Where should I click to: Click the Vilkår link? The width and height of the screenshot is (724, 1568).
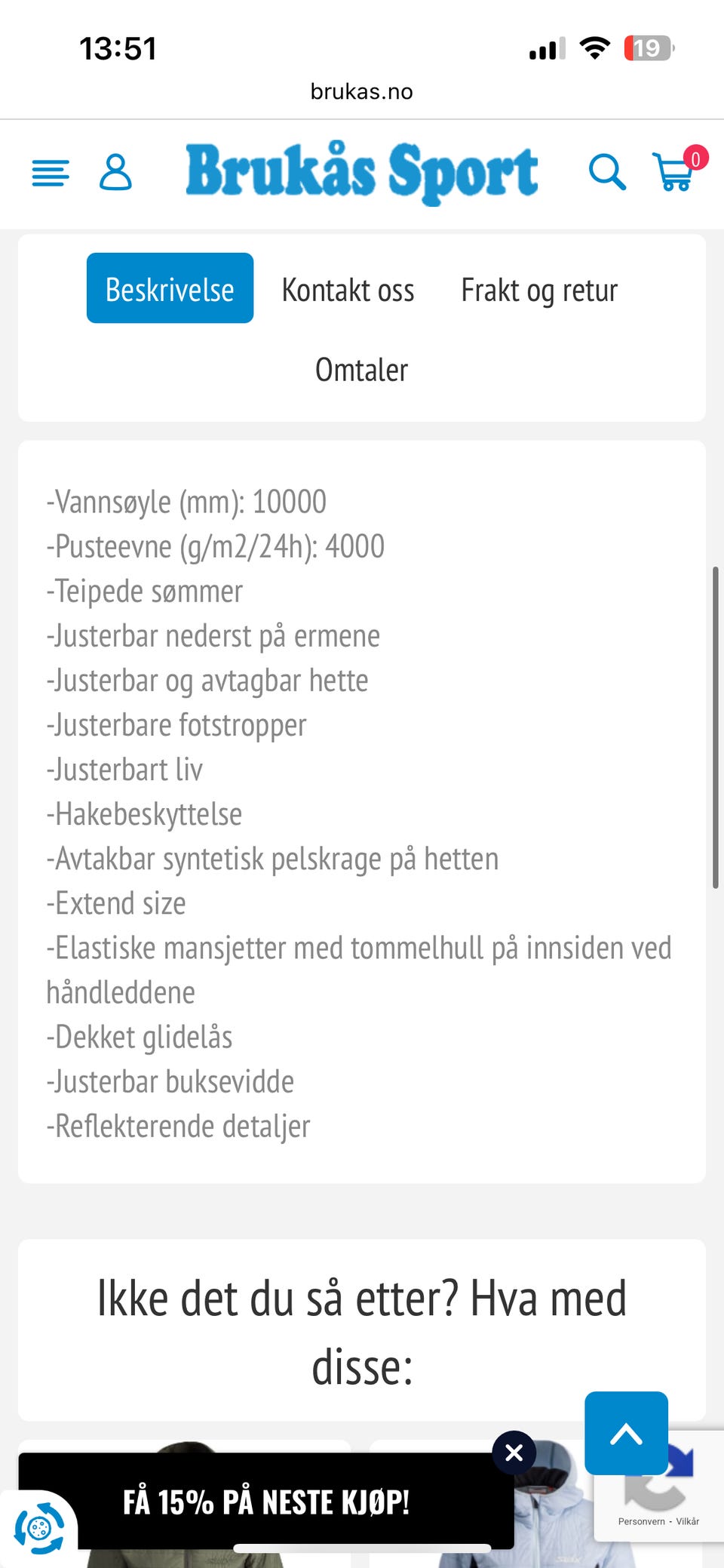(689, 1522)
